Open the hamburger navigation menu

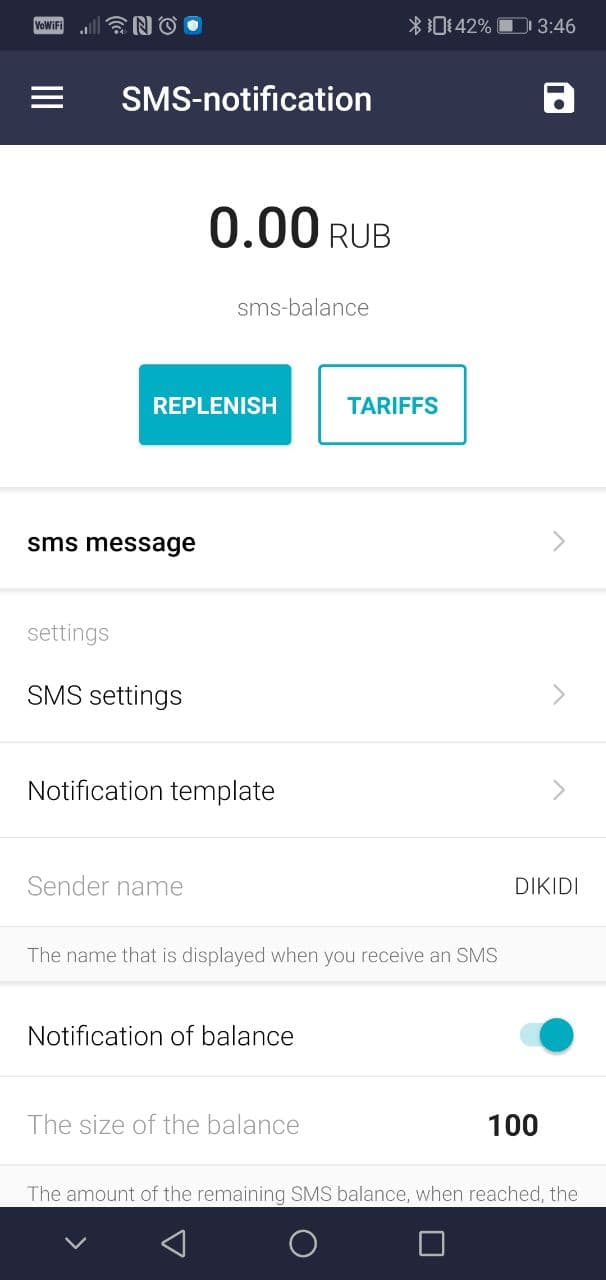[47, 98]
